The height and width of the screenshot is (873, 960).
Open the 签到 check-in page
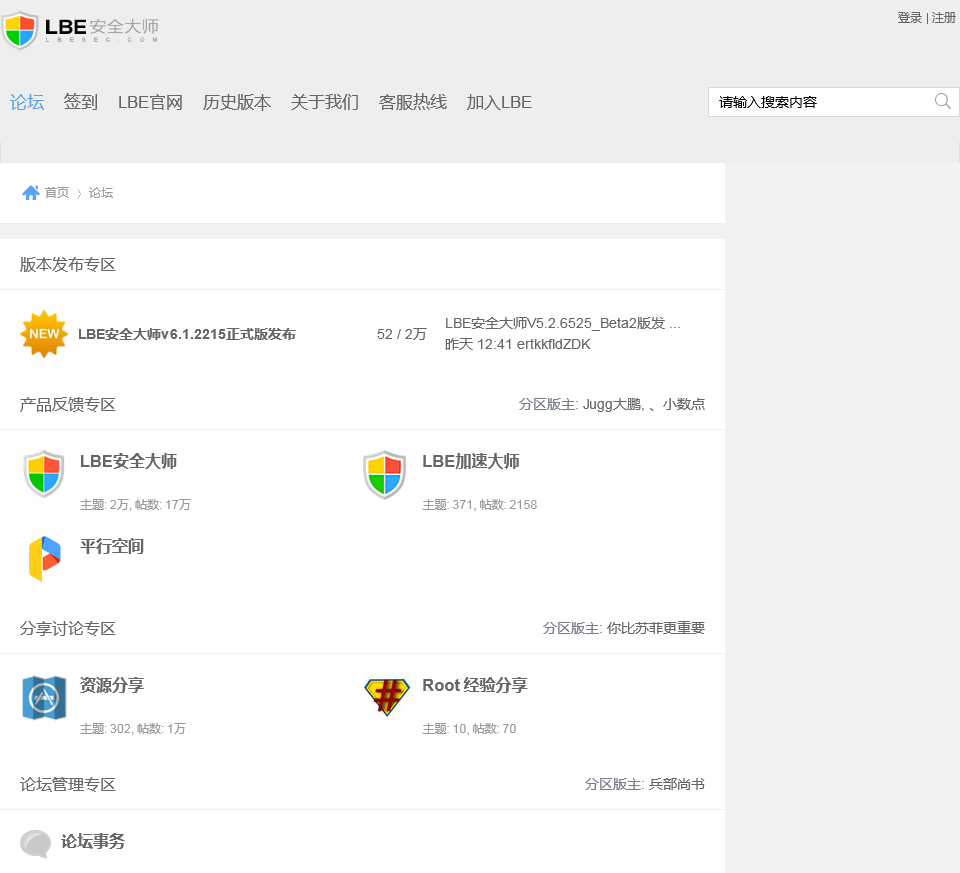point(81,102)
